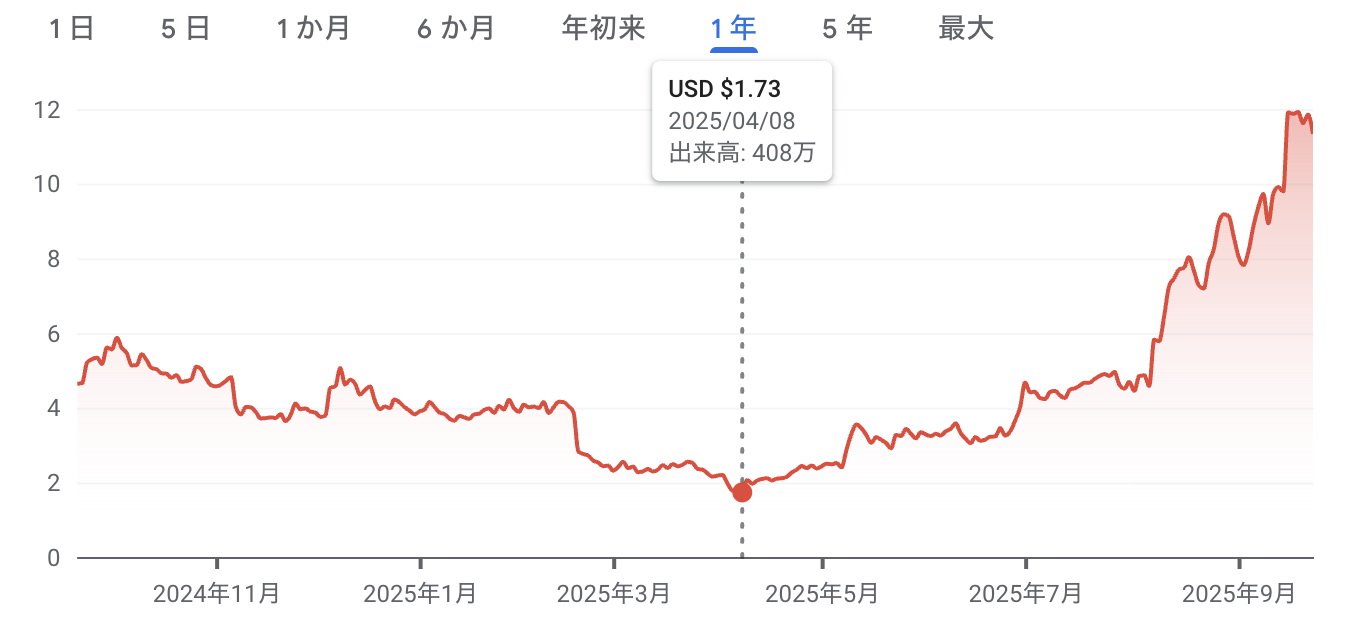Tap the selected 1年 range tab
Screen dimensions: 1354x638
click(733, 29)
